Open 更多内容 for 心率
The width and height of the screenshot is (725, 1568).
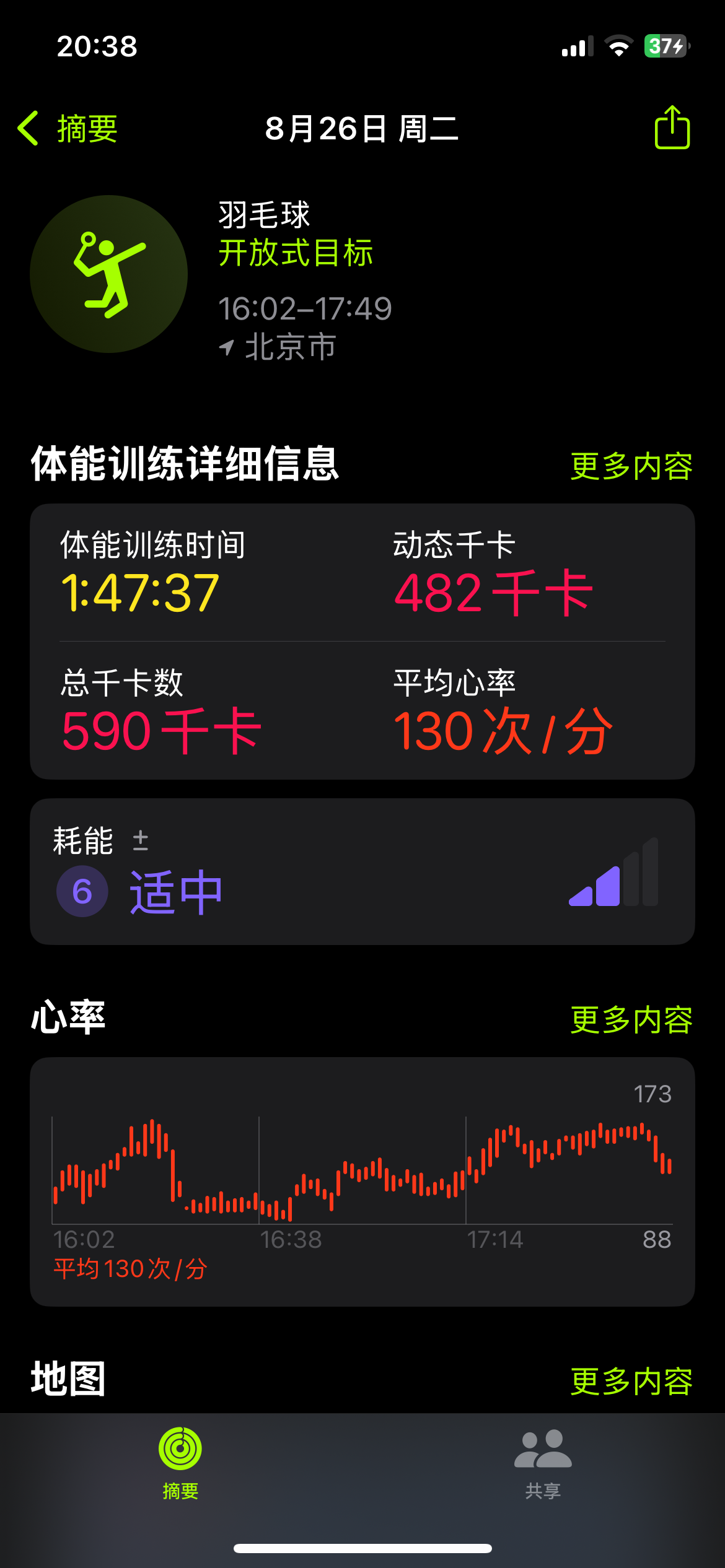[x=631, y=1019]
